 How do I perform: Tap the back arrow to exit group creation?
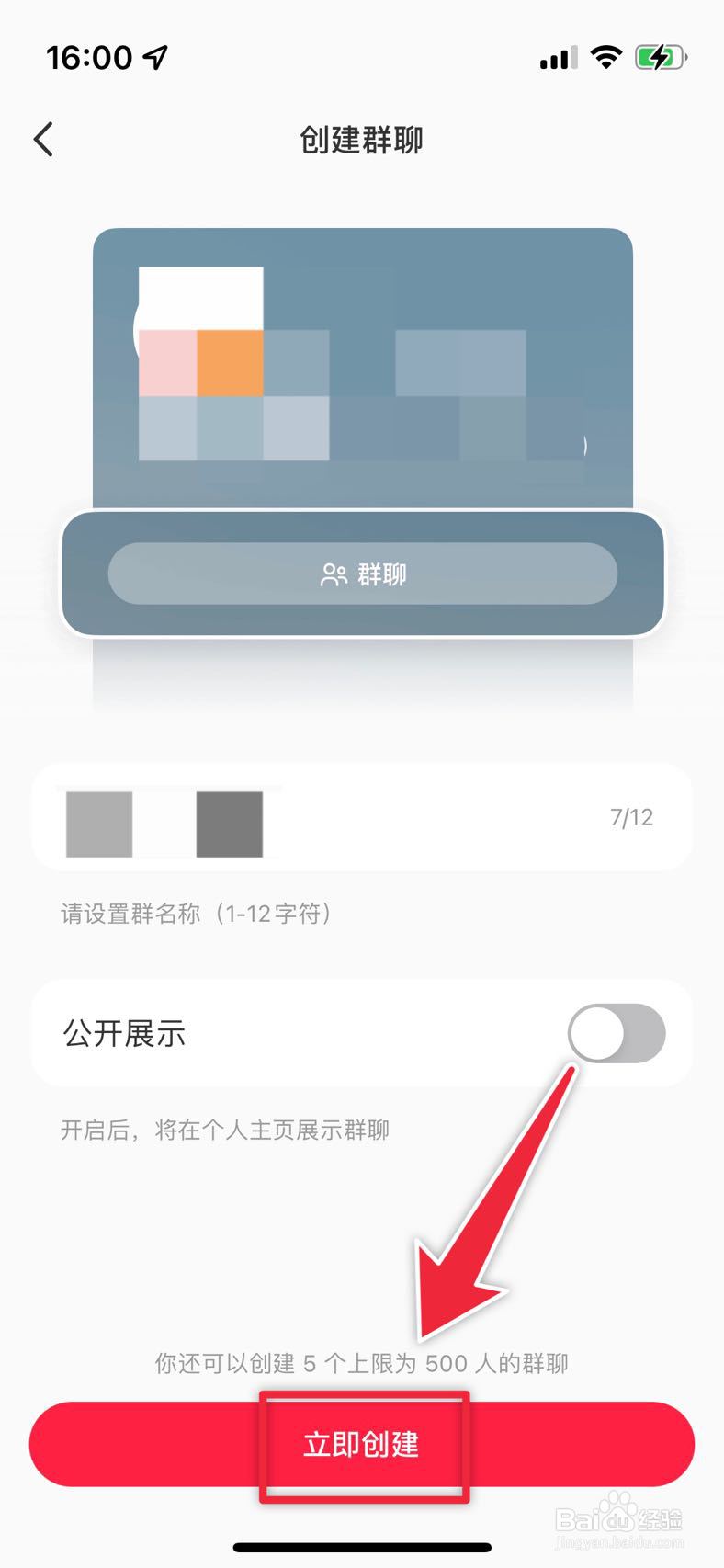point(42,138)
